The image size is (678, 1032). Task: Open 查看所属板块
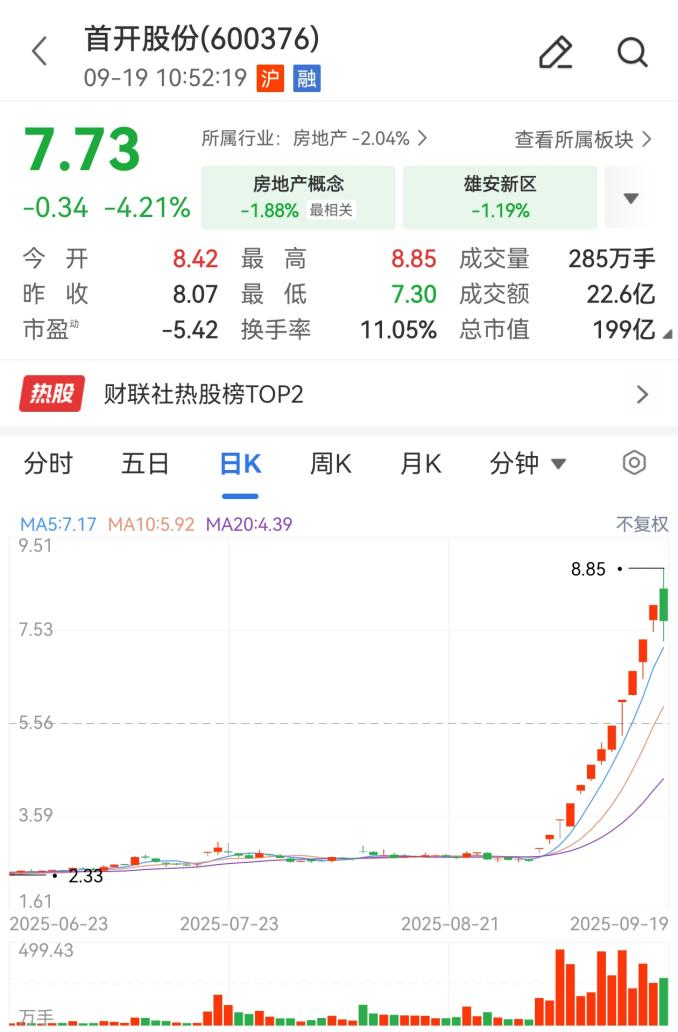click(x=582, y=139)
